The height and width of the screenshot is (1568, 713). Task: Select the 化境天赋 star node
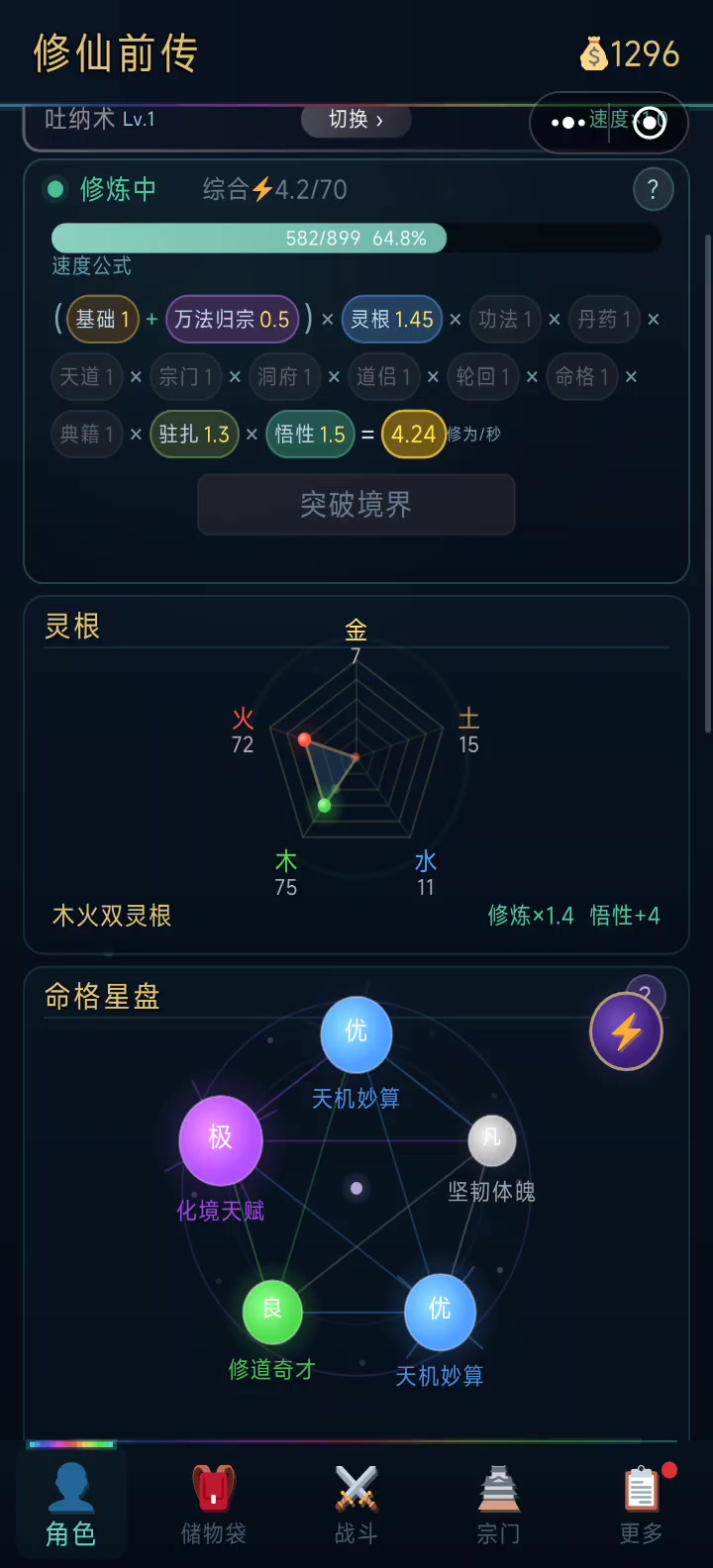220,1140
